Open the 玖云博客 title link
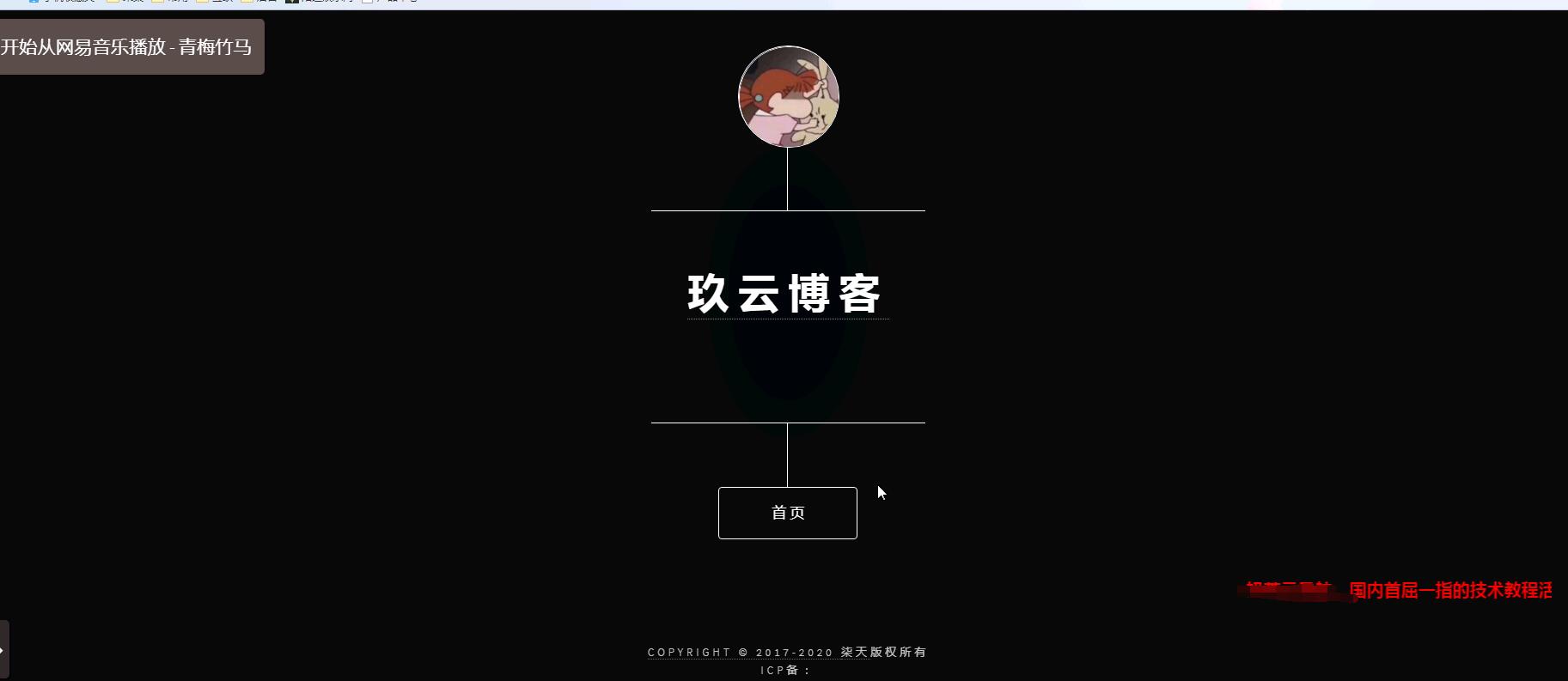The image size is (1568, 681). pyautogui.click(x=785, y=295)
